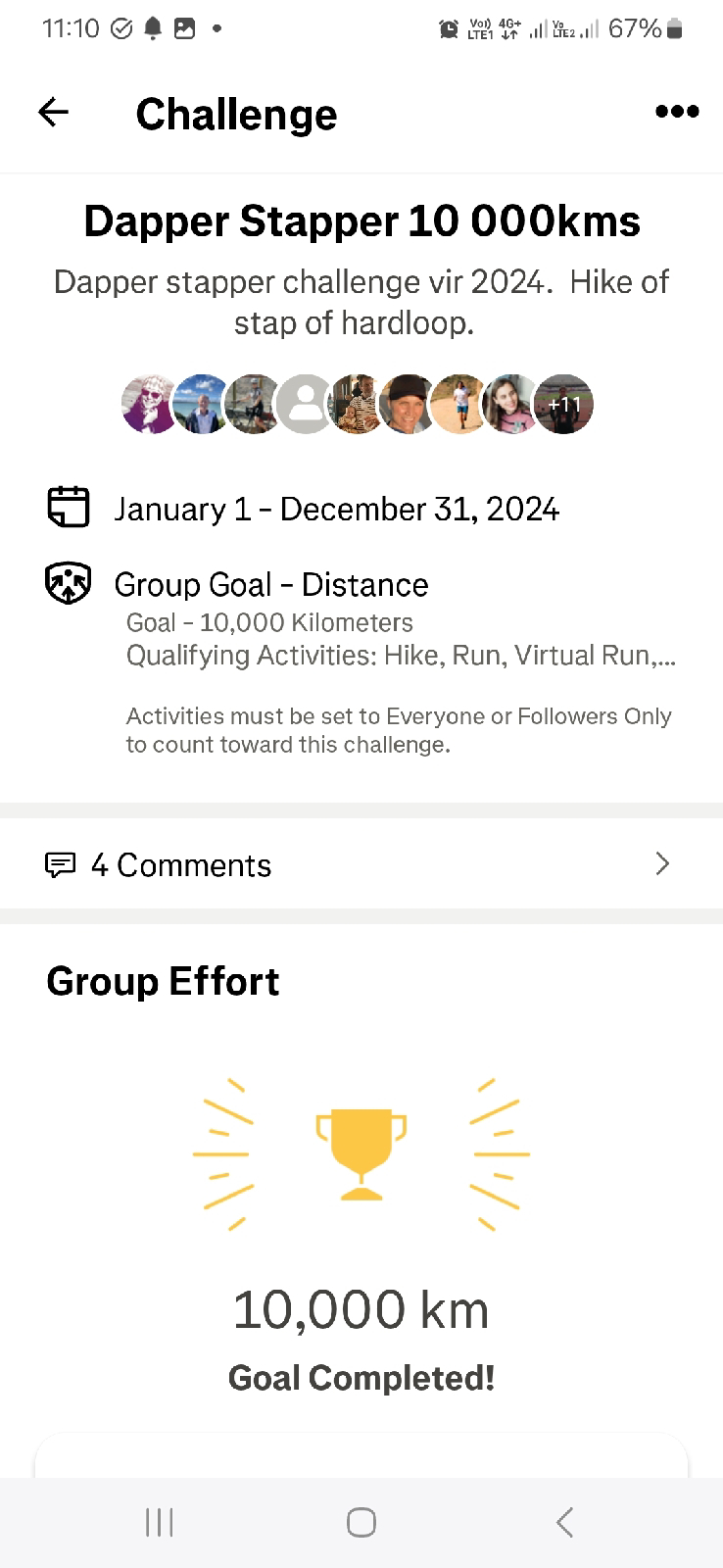
Task: Tap the system home button
Action: [361, 1522]
